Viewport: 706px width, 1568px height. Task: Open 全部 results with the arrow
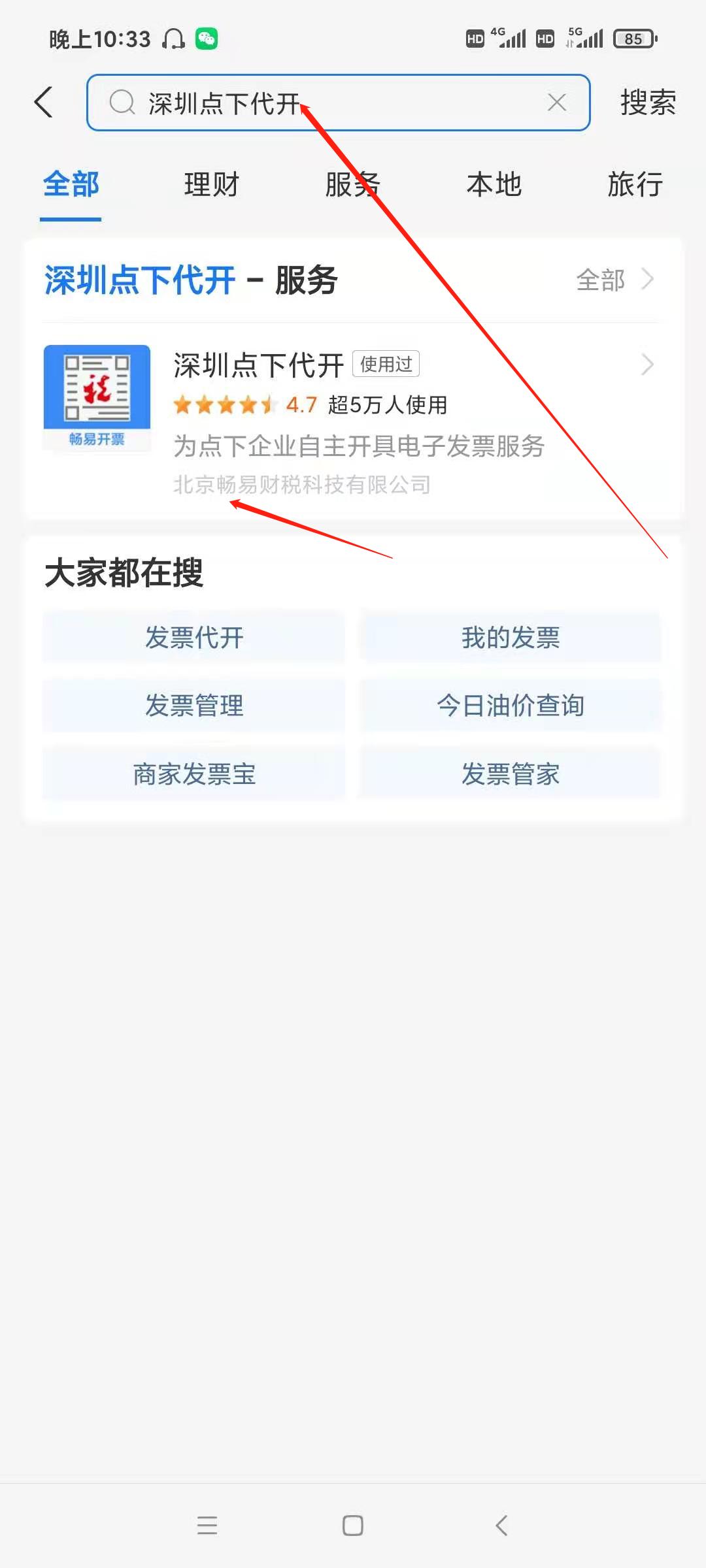(614, 280)
